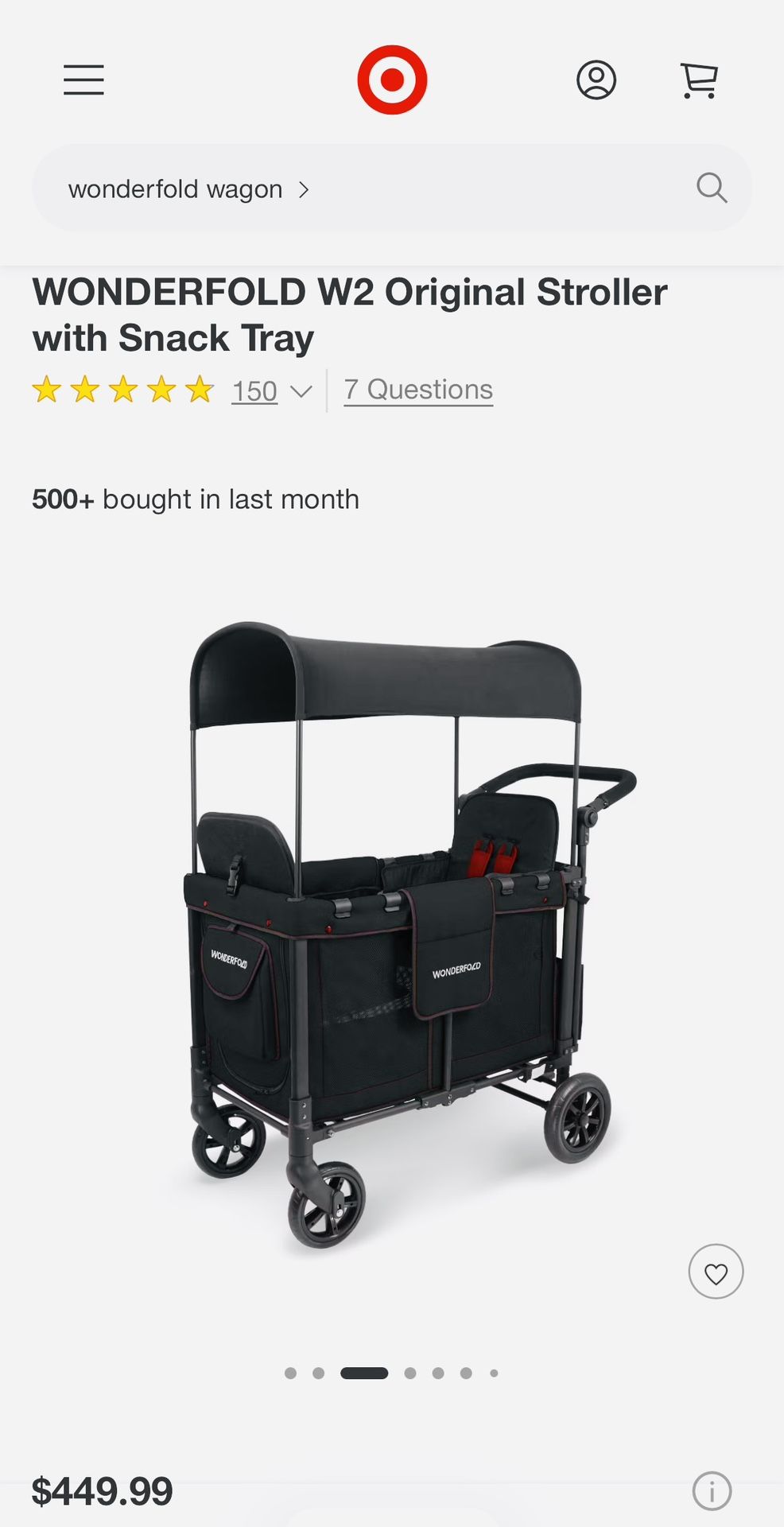Tap the magnifier search icon

(x=711, y=188)
